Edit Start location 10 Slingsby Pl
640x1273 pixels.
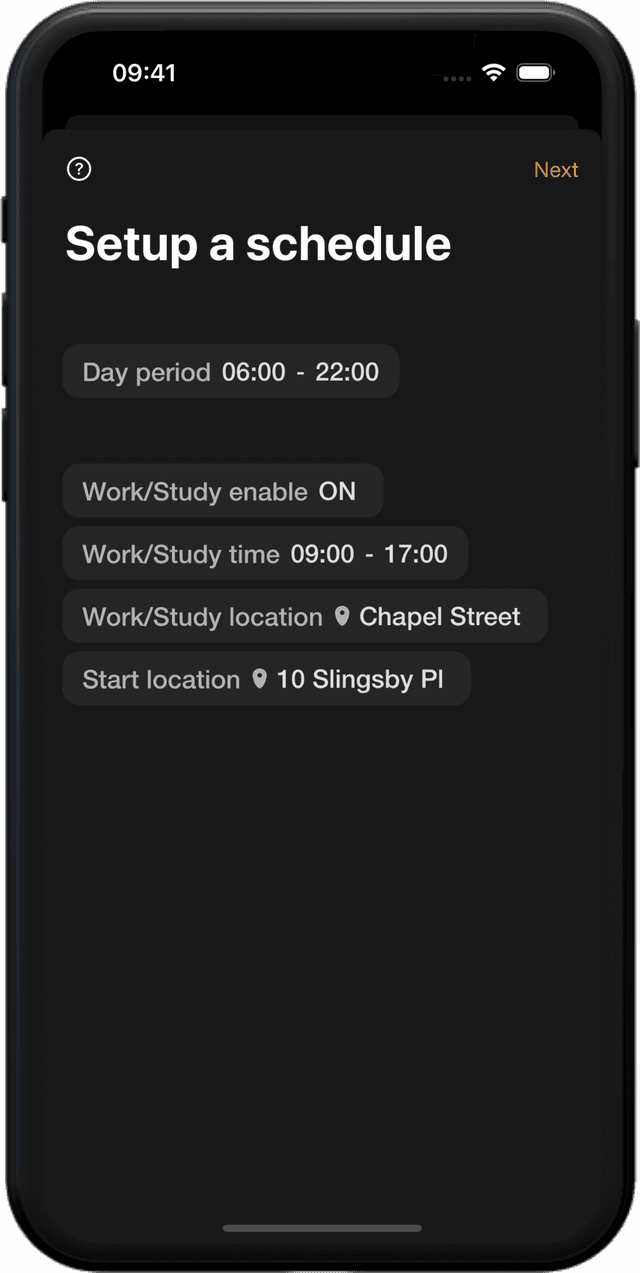tap(266, 679)
